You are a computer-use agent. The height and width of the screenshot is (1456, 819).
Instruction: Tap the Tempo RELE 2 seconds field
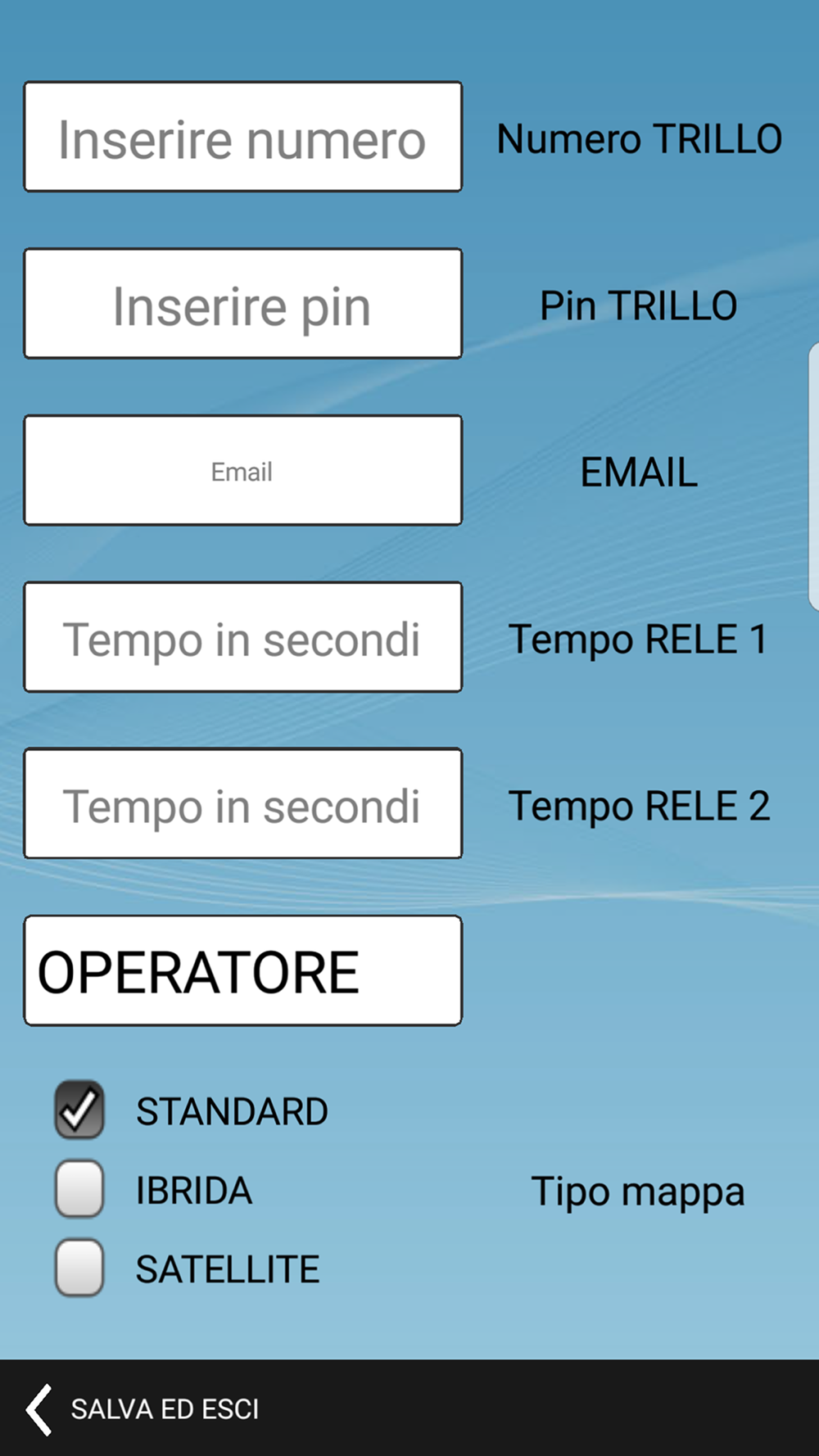[243, 803]
